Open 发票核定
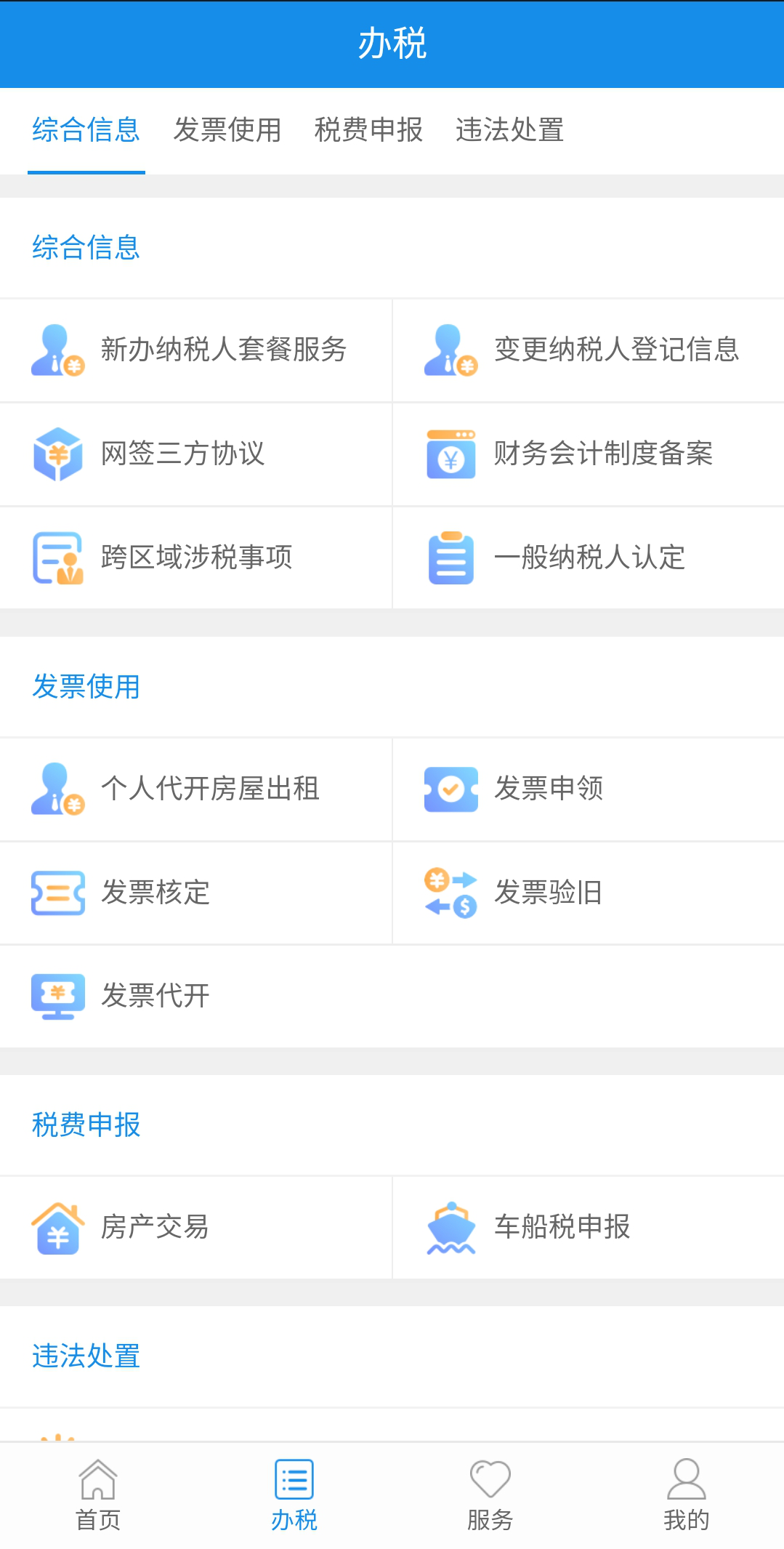Viewport: 784px width, 1549px height. [x=196, y=893]
